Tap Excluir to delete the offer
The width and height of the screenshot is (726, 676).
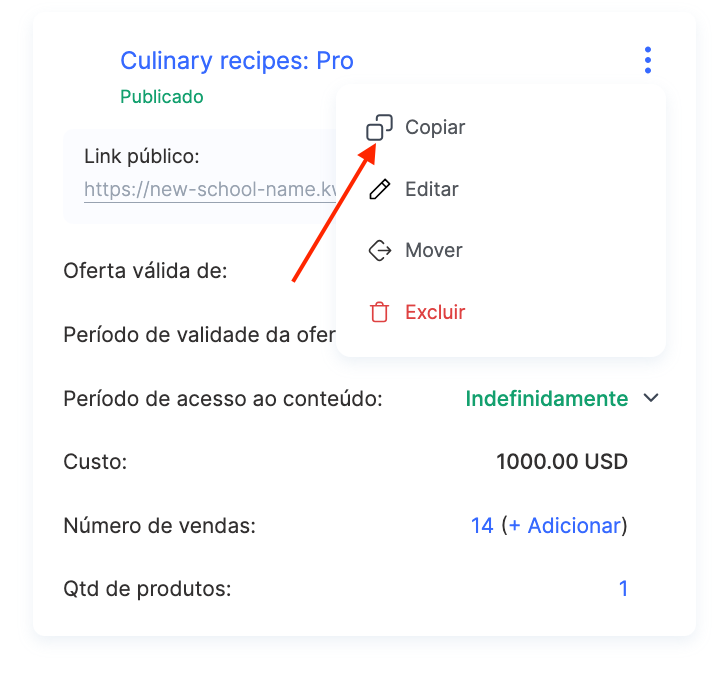(x=434, y=312)
